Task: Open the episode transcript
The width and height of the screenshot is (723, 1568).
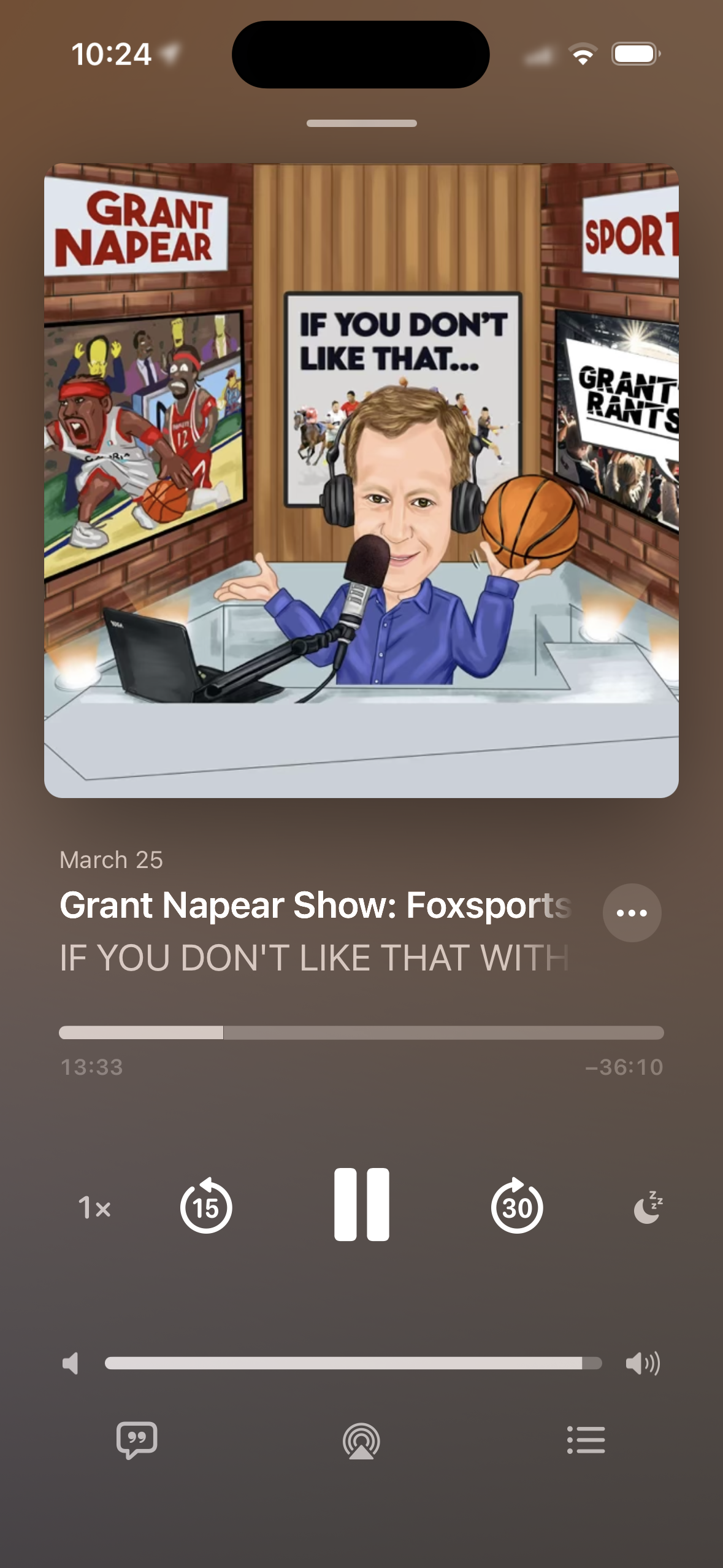Action: pyautogui.click(x=137, y=1439)
